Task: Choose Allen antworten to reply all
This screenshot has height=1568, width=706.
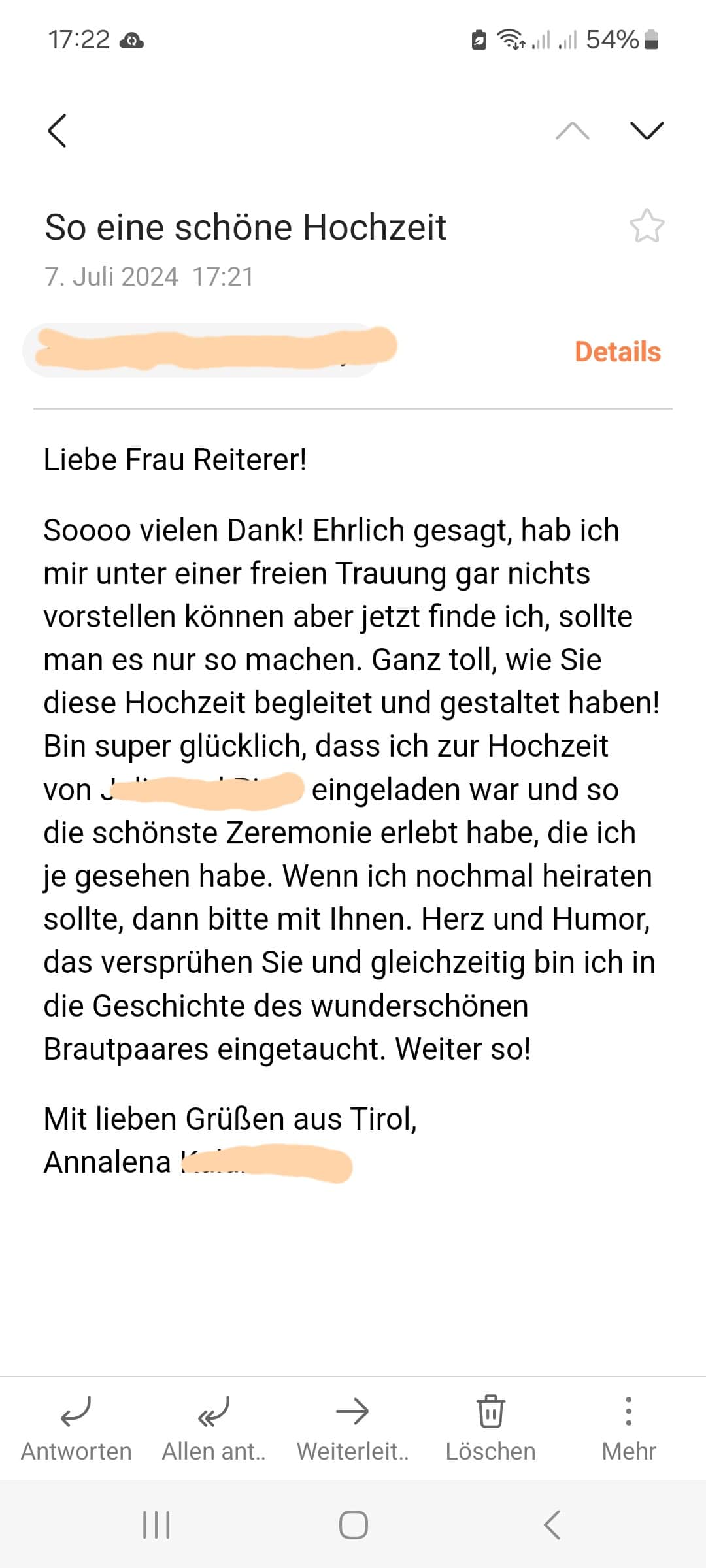Action: [214, 1428]
